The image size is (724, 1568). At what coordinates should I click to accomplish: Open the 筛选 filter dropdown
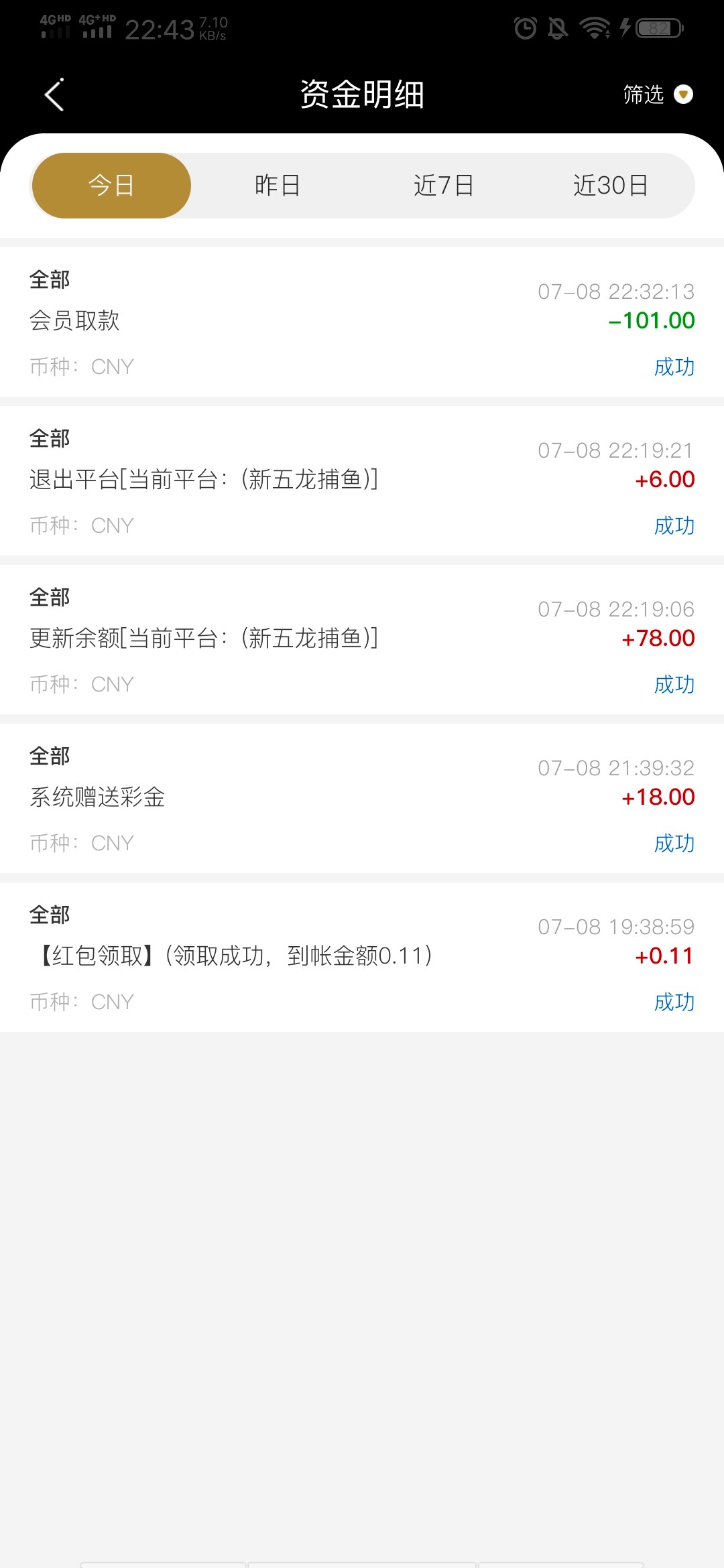pos(658,94)
